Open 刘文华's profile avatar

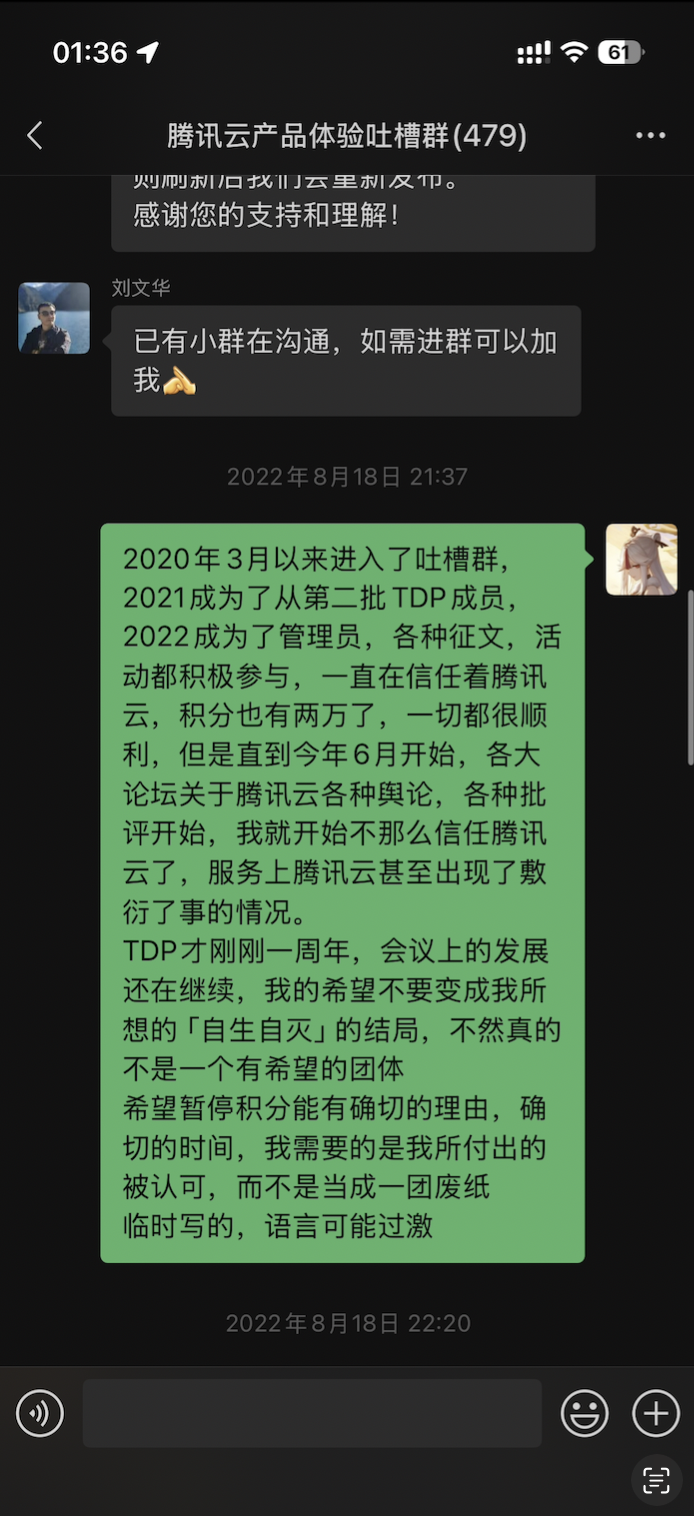pos(54,318)
